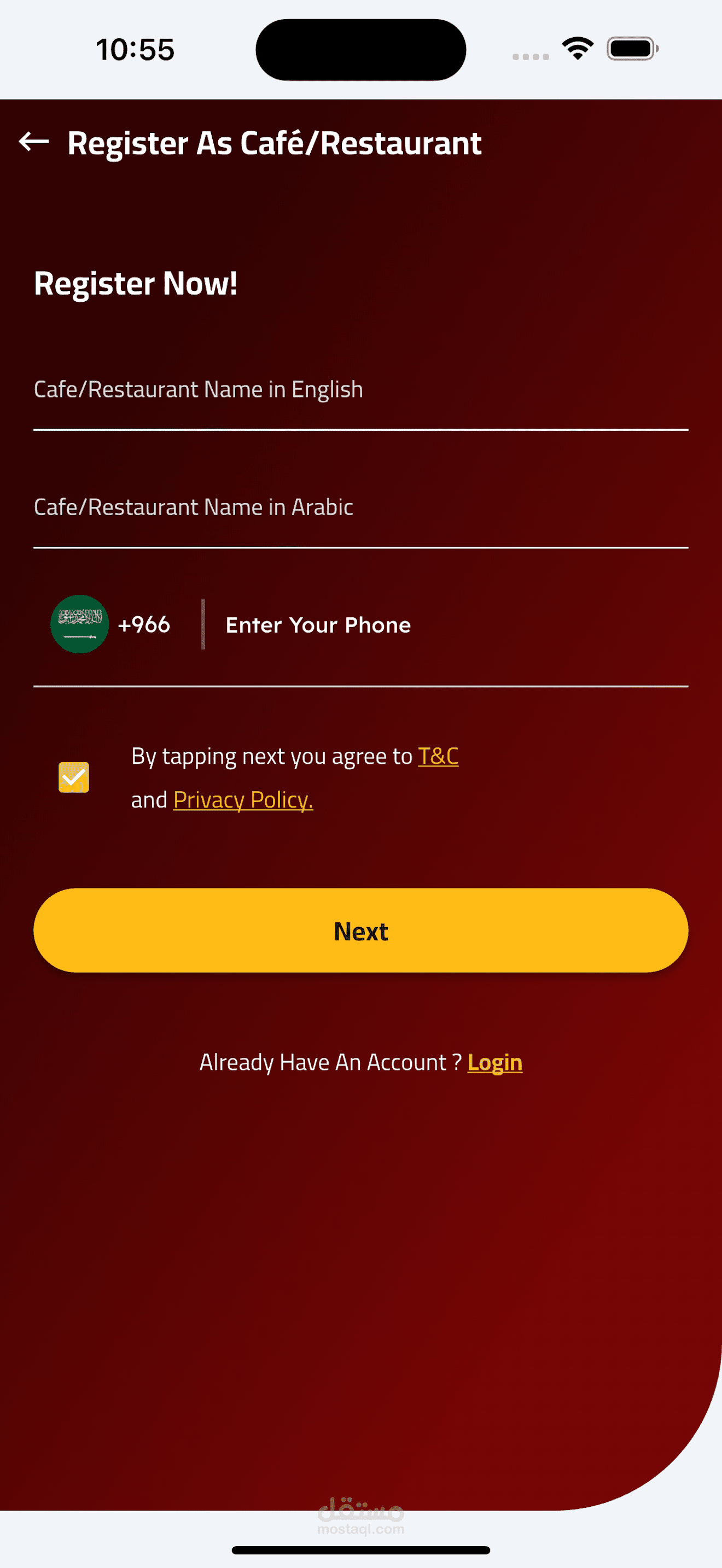Open the Login link
Viewport: 722px width, 1568px height.
(x=495, y=1063)
